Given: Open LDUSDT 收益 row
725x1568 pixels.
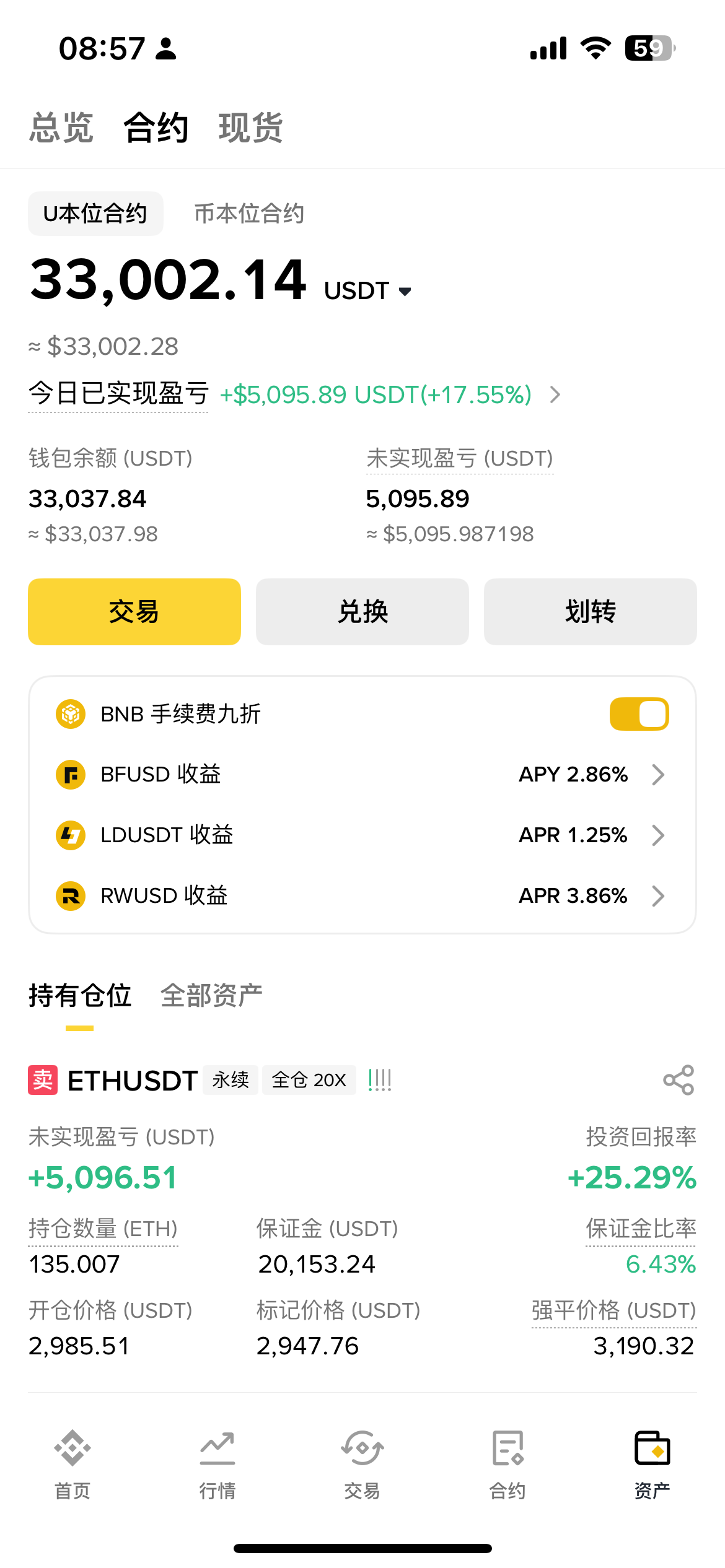Looking at the screenshot, I should 362,835.
